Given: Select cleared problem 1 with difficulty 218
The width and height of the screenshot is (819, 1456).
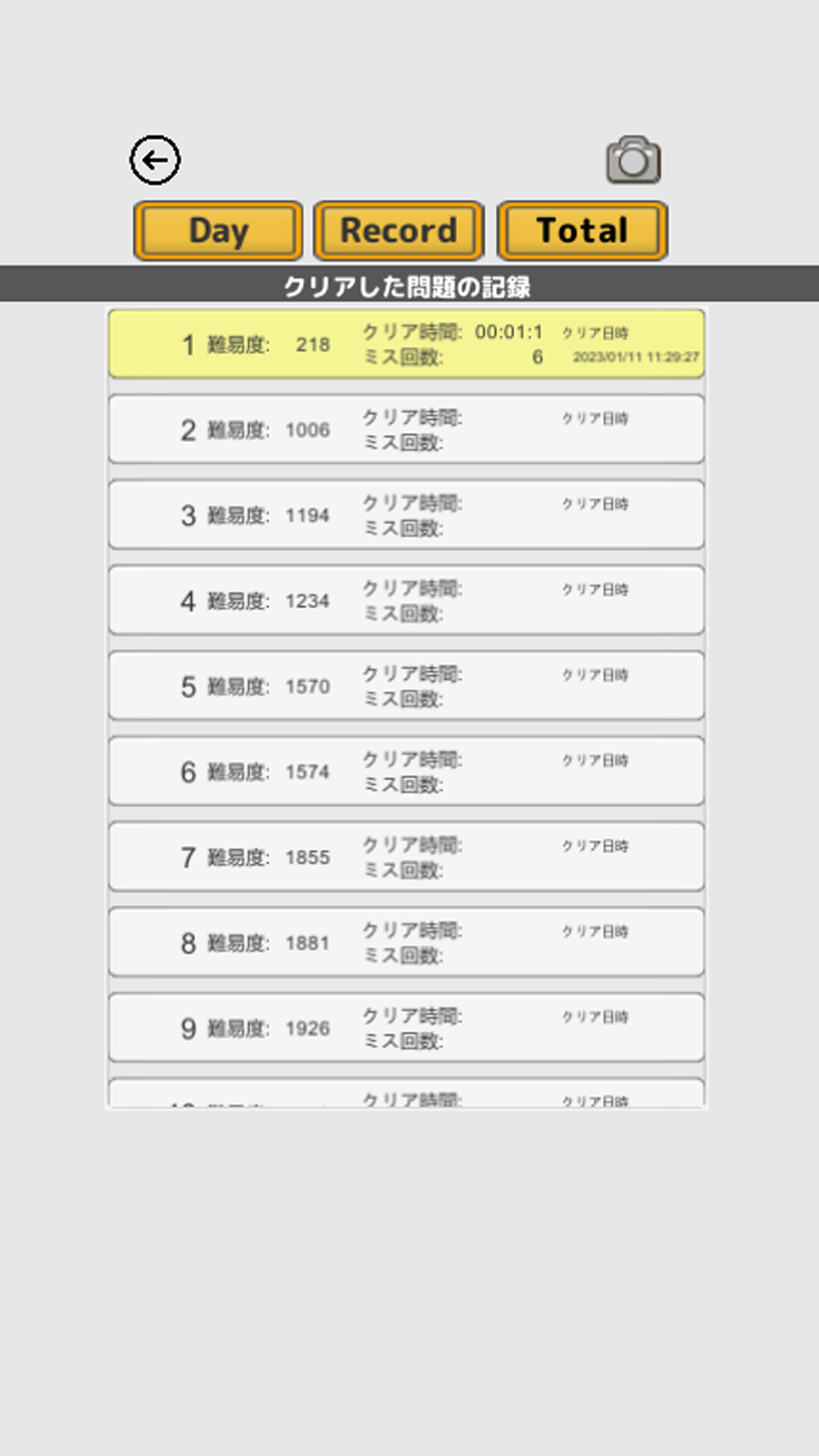Looking at the screenshot, I should (x=406, y=344).
